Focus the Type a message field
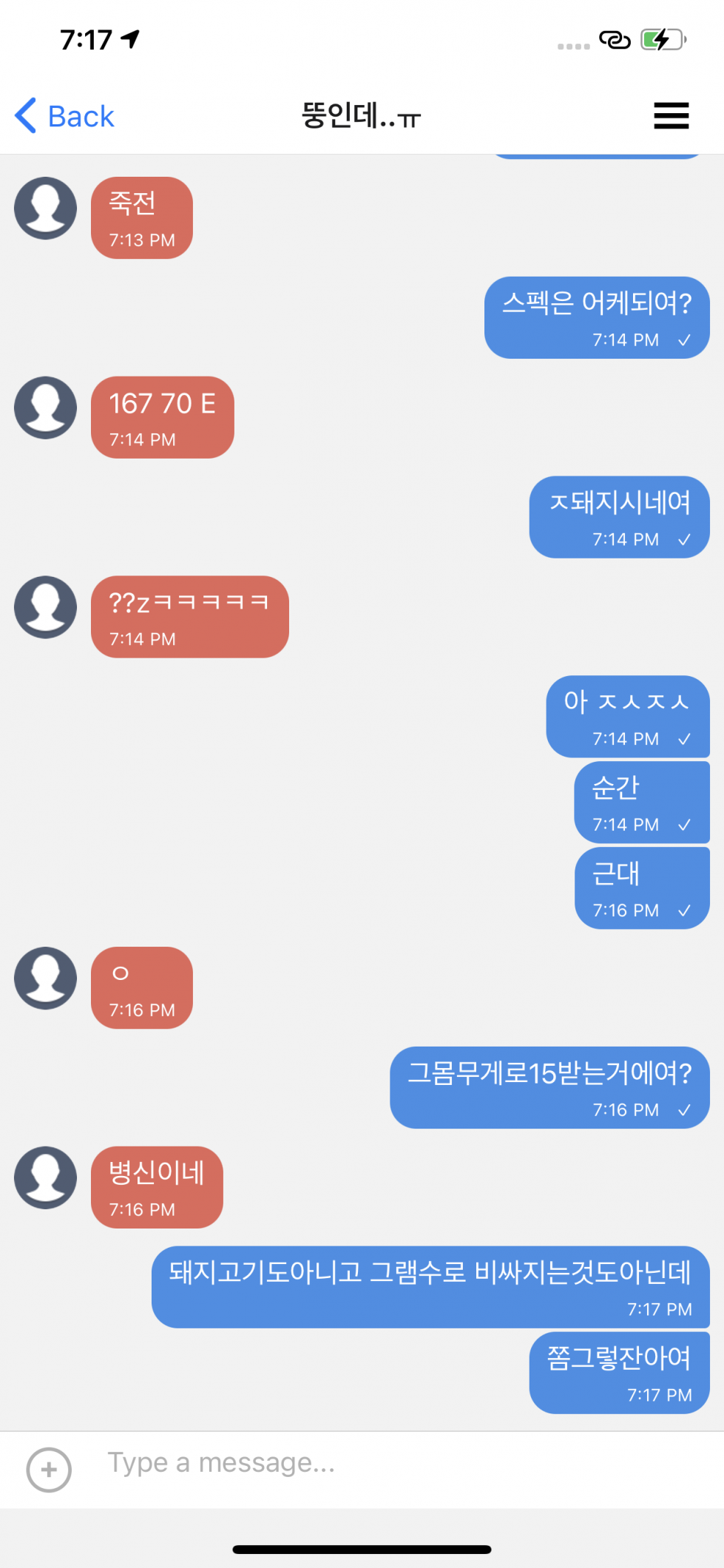This screenshot has height=1568, width=724. (399, 1463)
